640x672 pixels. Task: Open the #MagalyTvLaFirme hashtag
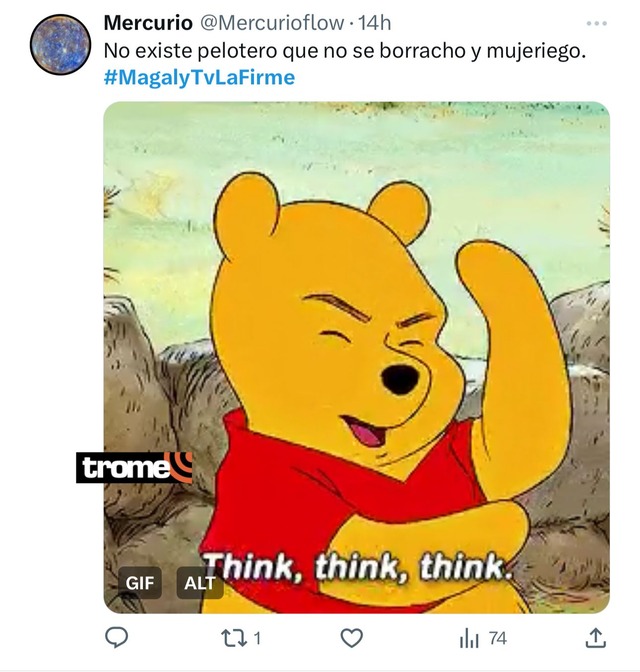click(x=199, y=78)
